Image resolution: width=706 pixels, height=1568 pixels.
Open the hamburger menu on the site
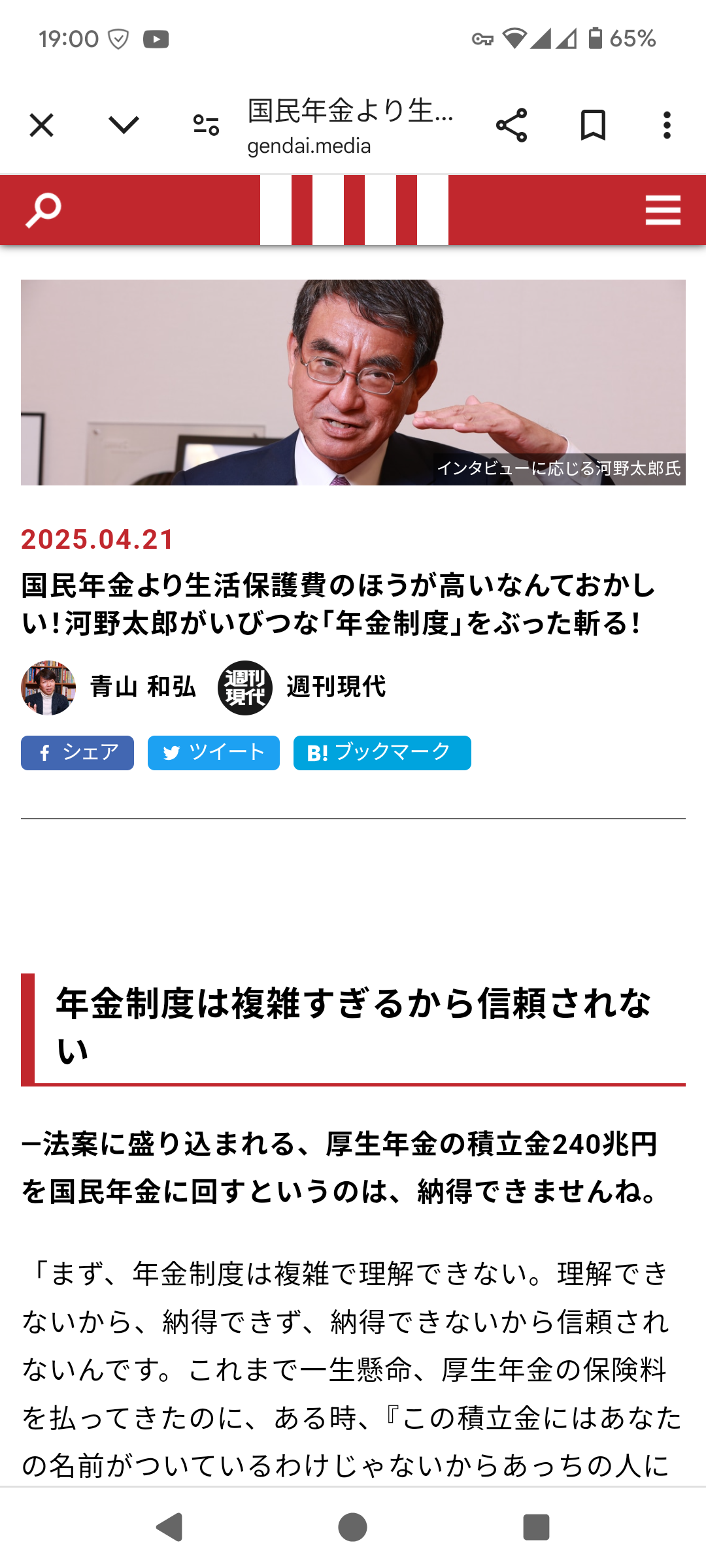click(663, 210)
